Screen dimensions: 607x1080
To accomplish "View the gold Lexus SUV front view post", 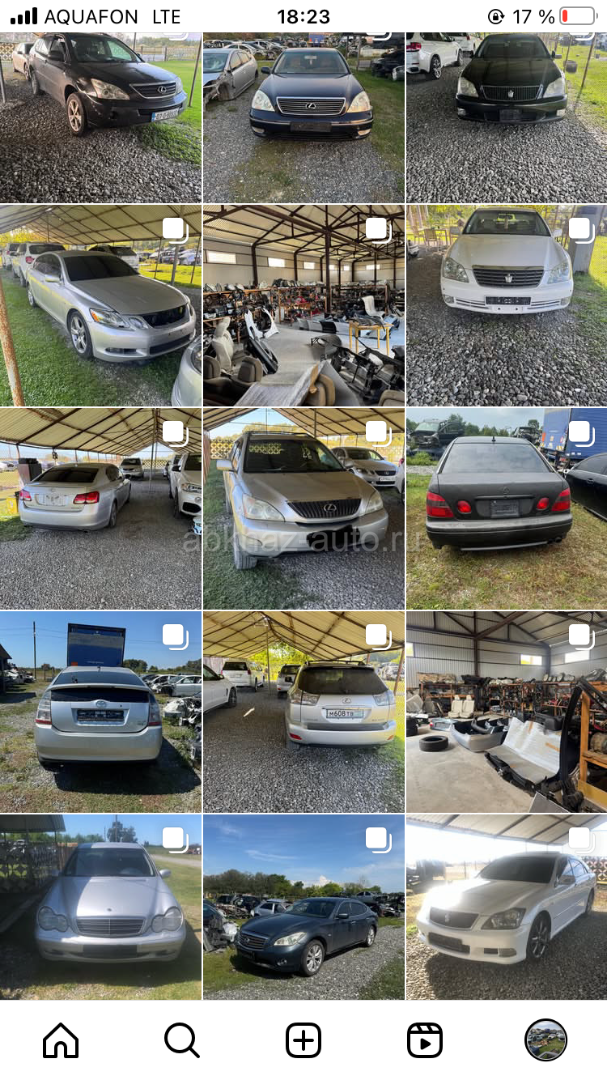I will pyautogui.click(x=303, y=508).
